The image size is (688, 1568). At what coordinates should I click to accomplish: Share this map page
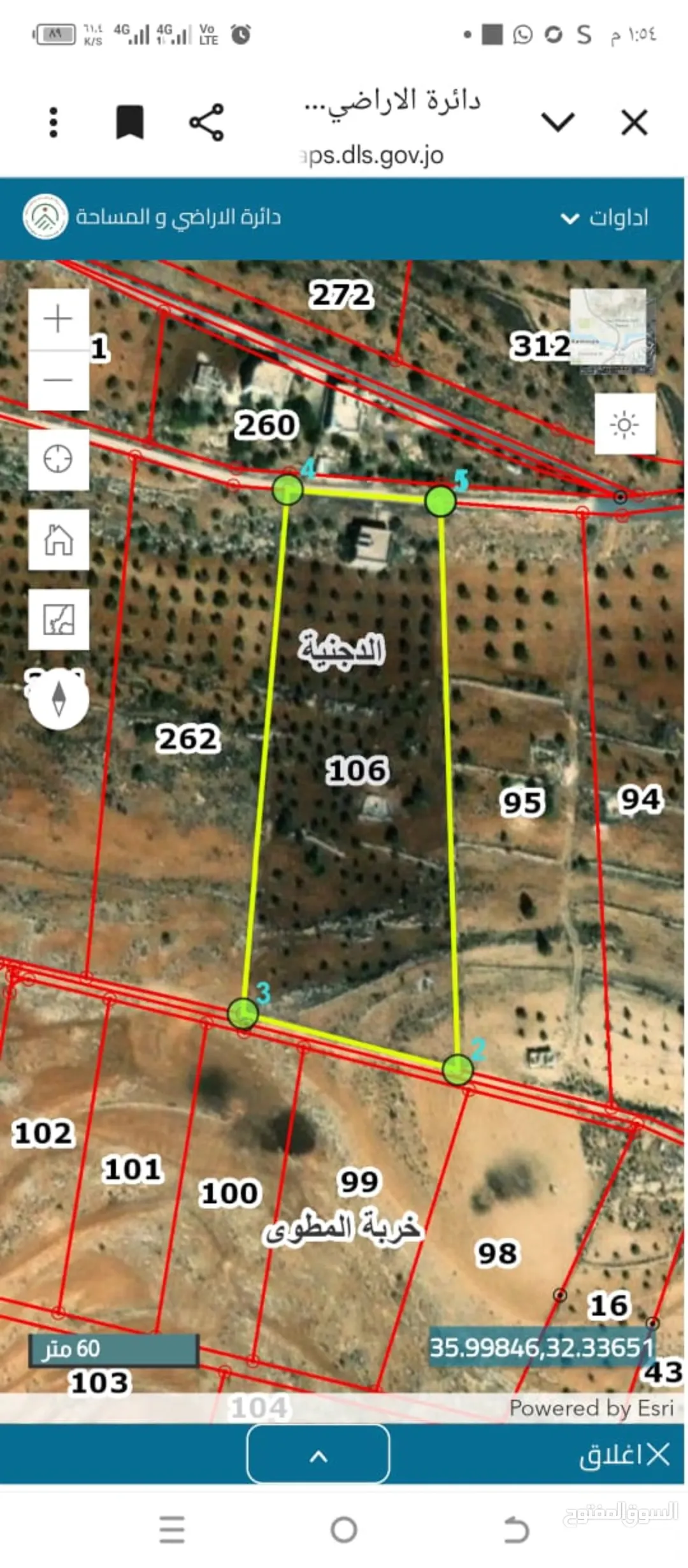pos(206,122)
